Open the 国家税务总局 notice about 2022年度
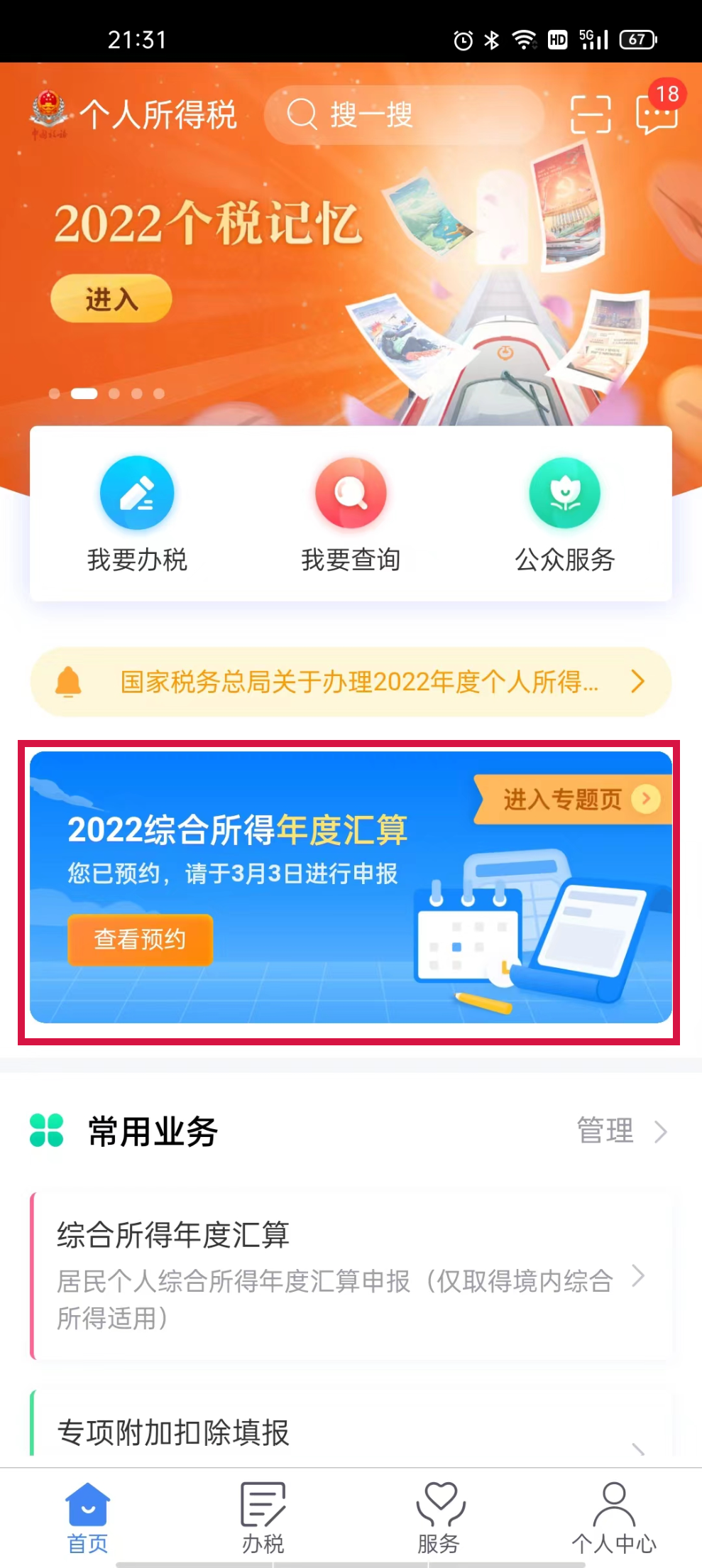 [351, 682]
